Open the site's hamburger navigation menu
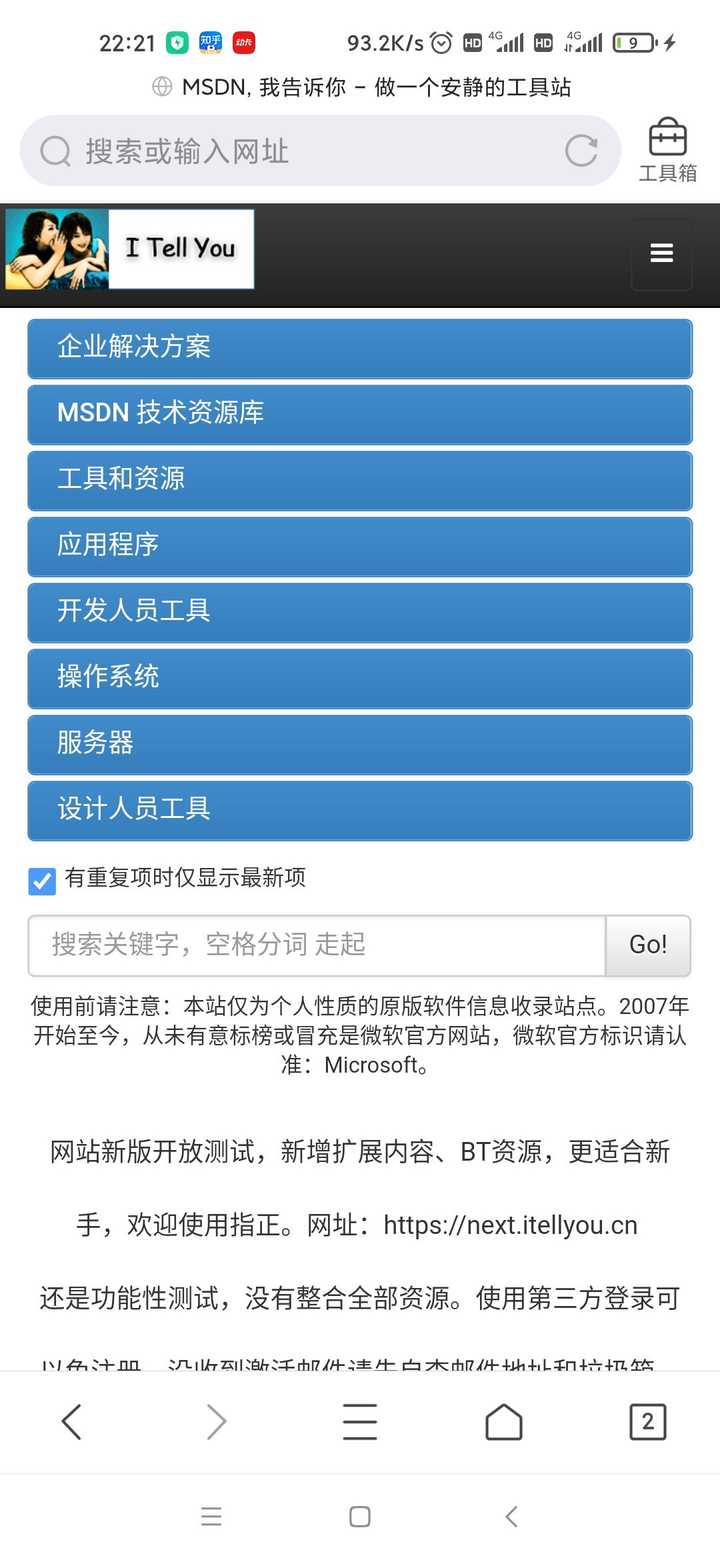720x1560 pixels. pos(661,254)
